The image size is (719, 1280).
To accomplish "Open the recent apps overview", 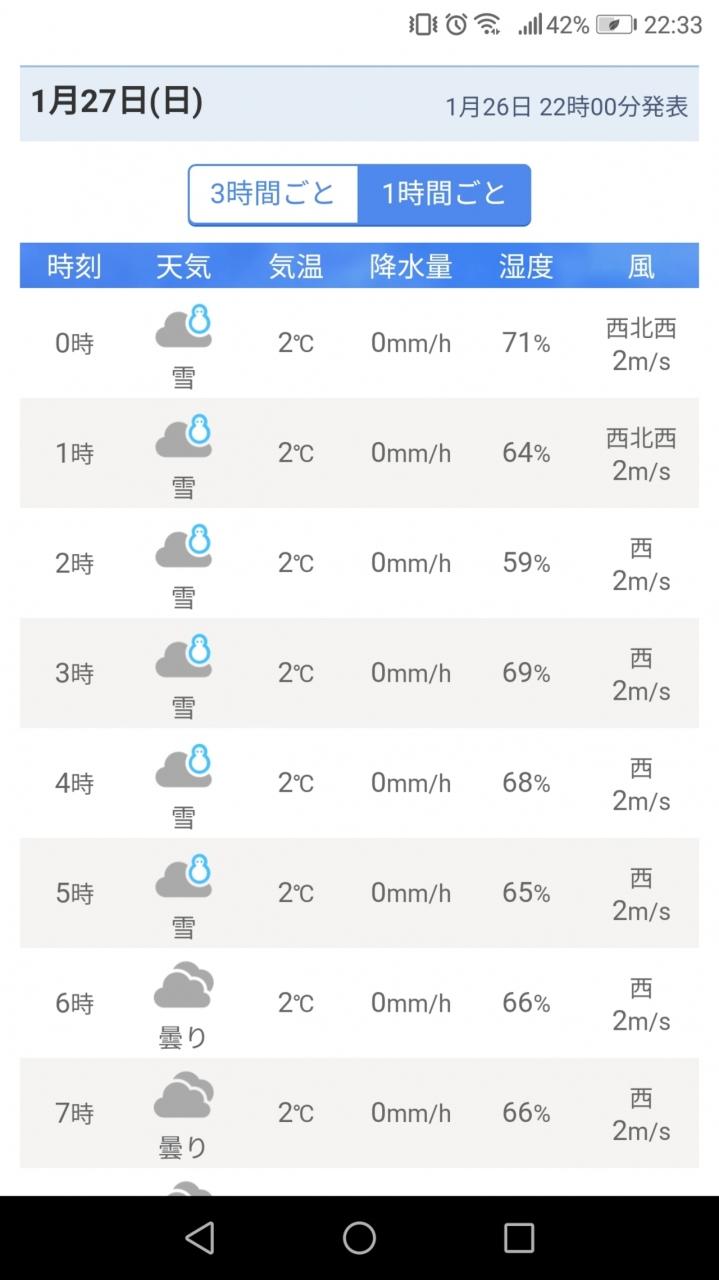I will 519,1238.
